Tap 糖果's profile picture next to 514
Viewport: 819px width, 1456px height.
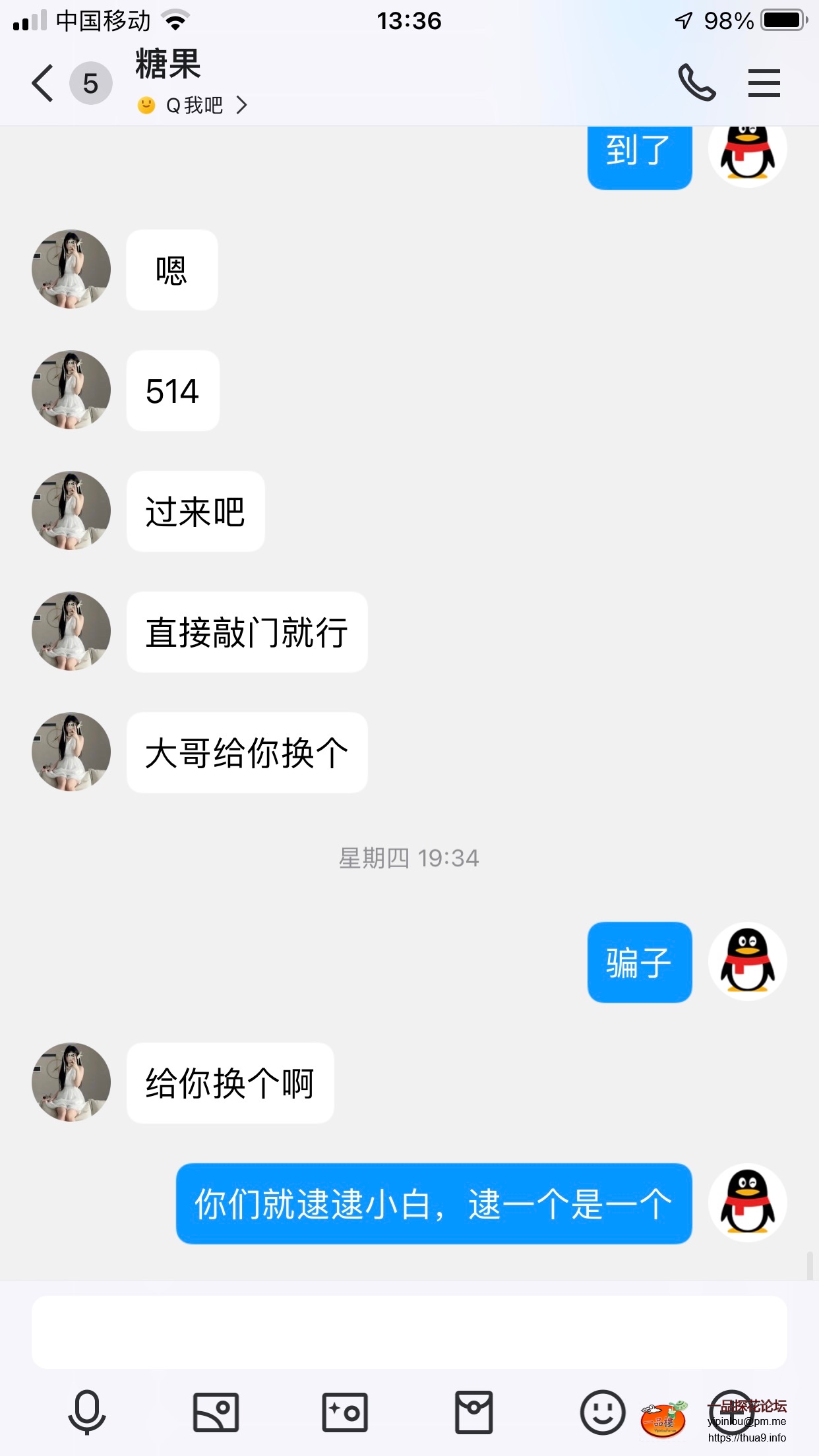pyautogui.click(x=71, y=390)
